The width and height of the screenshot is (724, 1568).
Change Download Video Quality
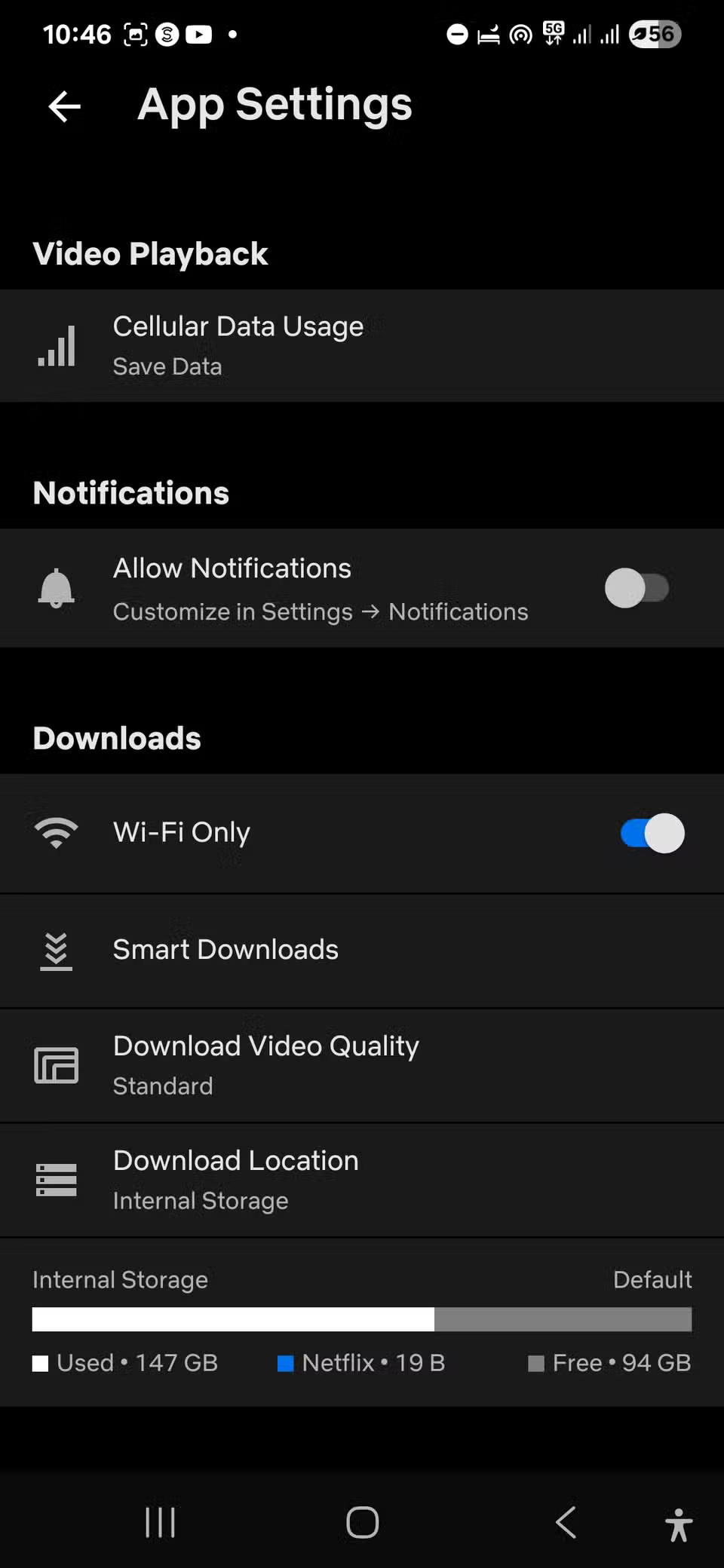coord(362,1065)
